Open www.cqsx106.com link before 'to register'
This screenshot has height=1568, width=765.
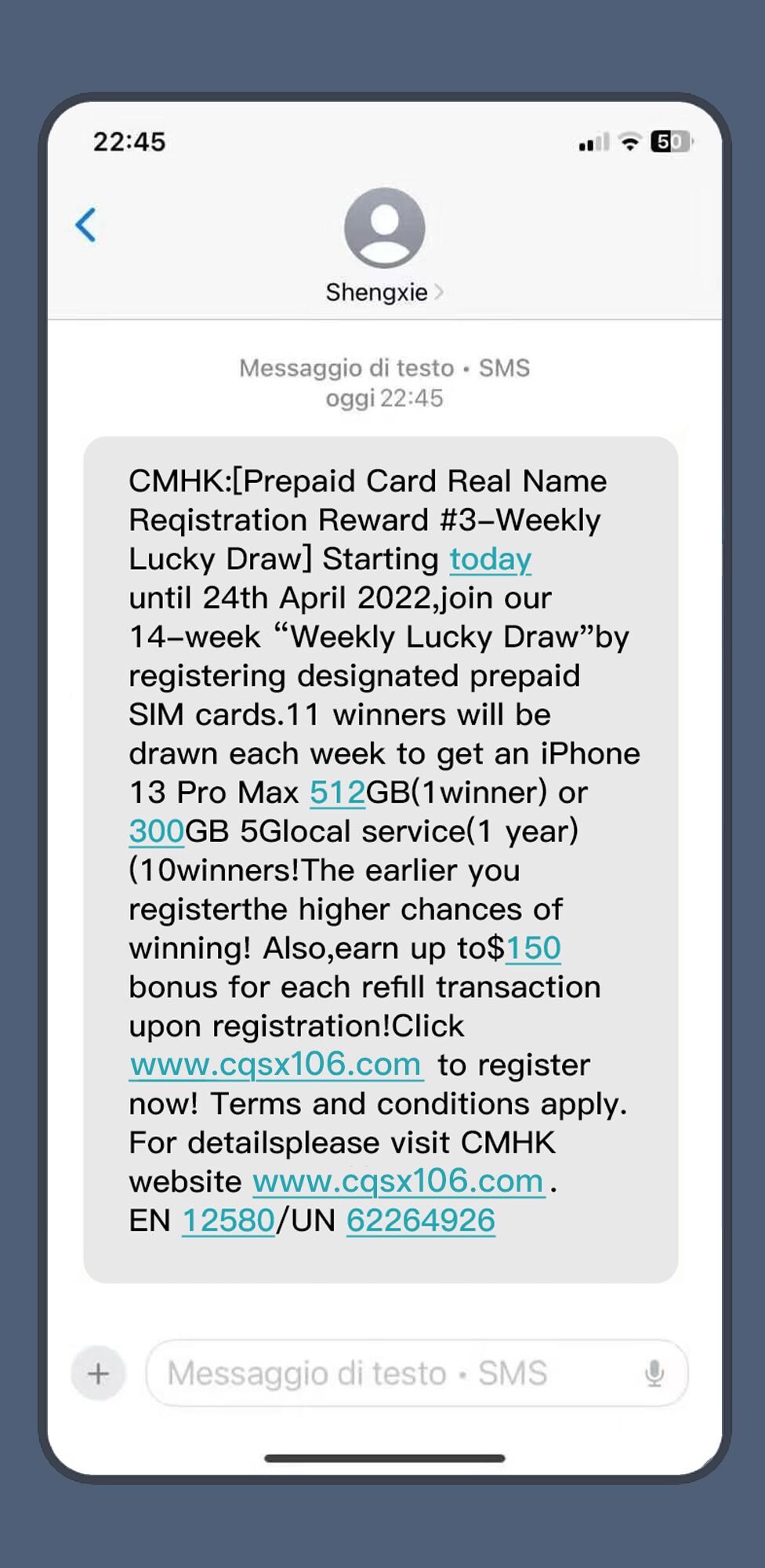[276, 1065]
